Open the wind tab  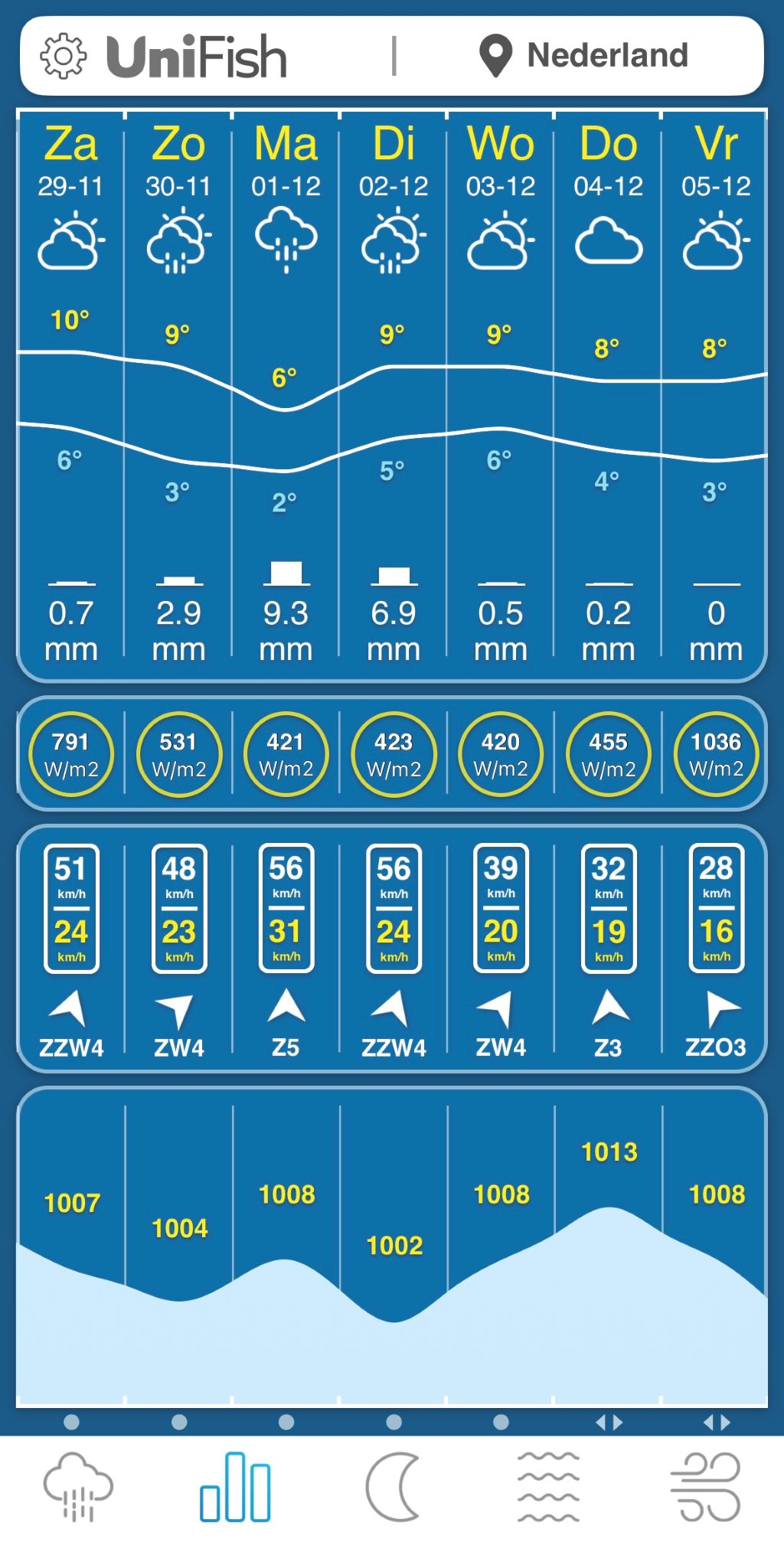point(705,1487)
